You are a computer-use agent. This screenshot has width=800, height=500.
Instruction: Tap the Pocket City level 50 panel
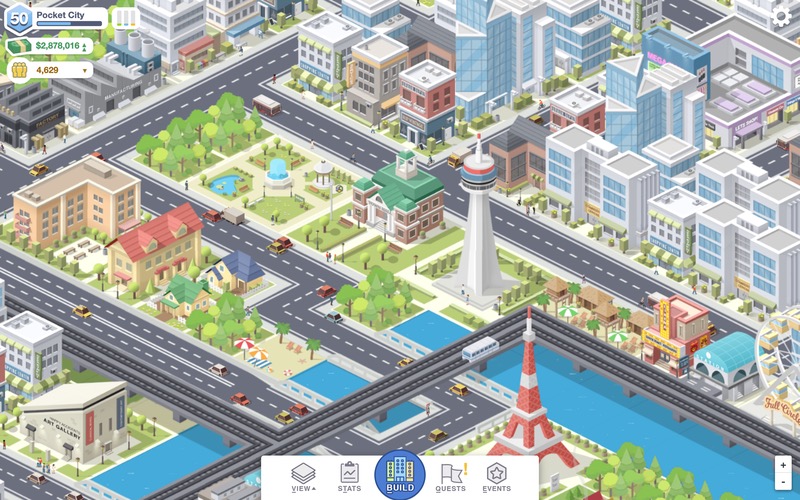click(58, 18)
